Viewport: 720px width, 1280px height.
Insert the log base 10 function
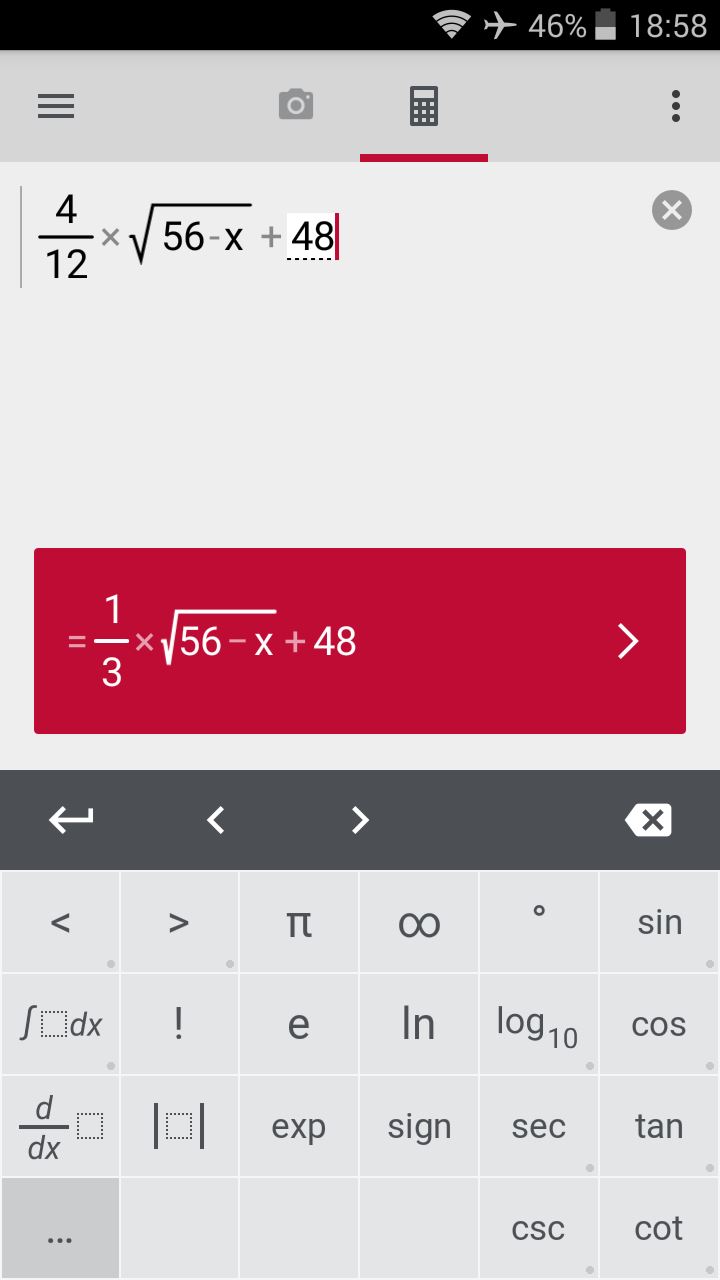[x=539, y=1024]
